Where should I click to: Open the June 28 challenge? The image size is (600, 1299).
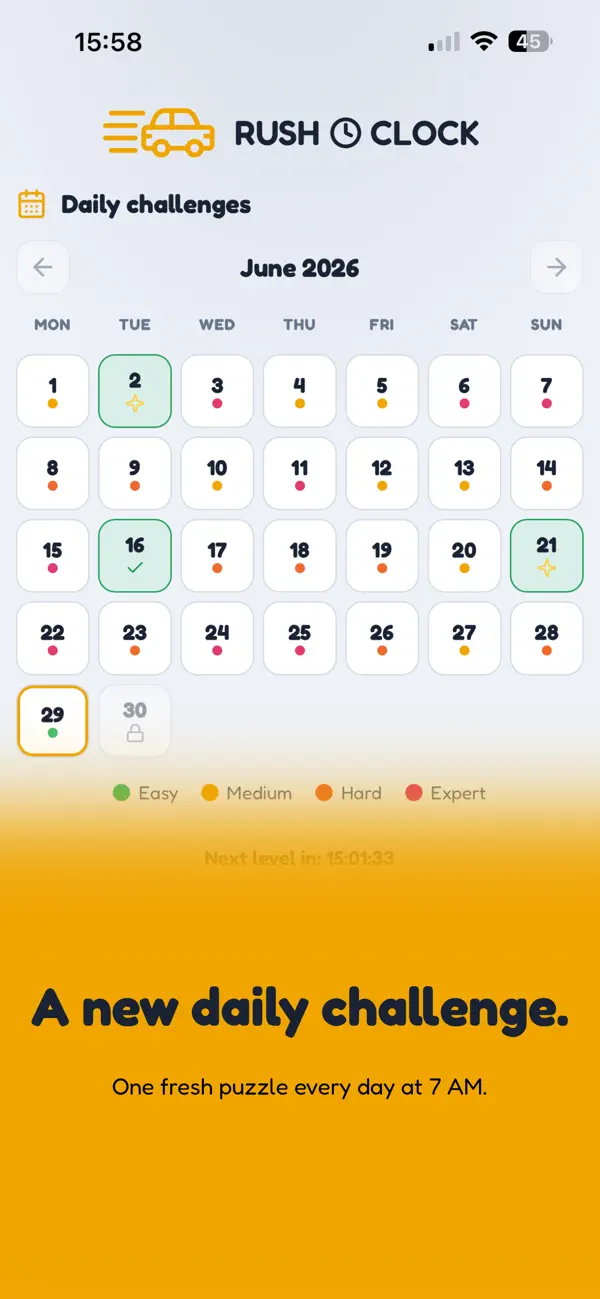pyautogui.click(x=547, y=639)
